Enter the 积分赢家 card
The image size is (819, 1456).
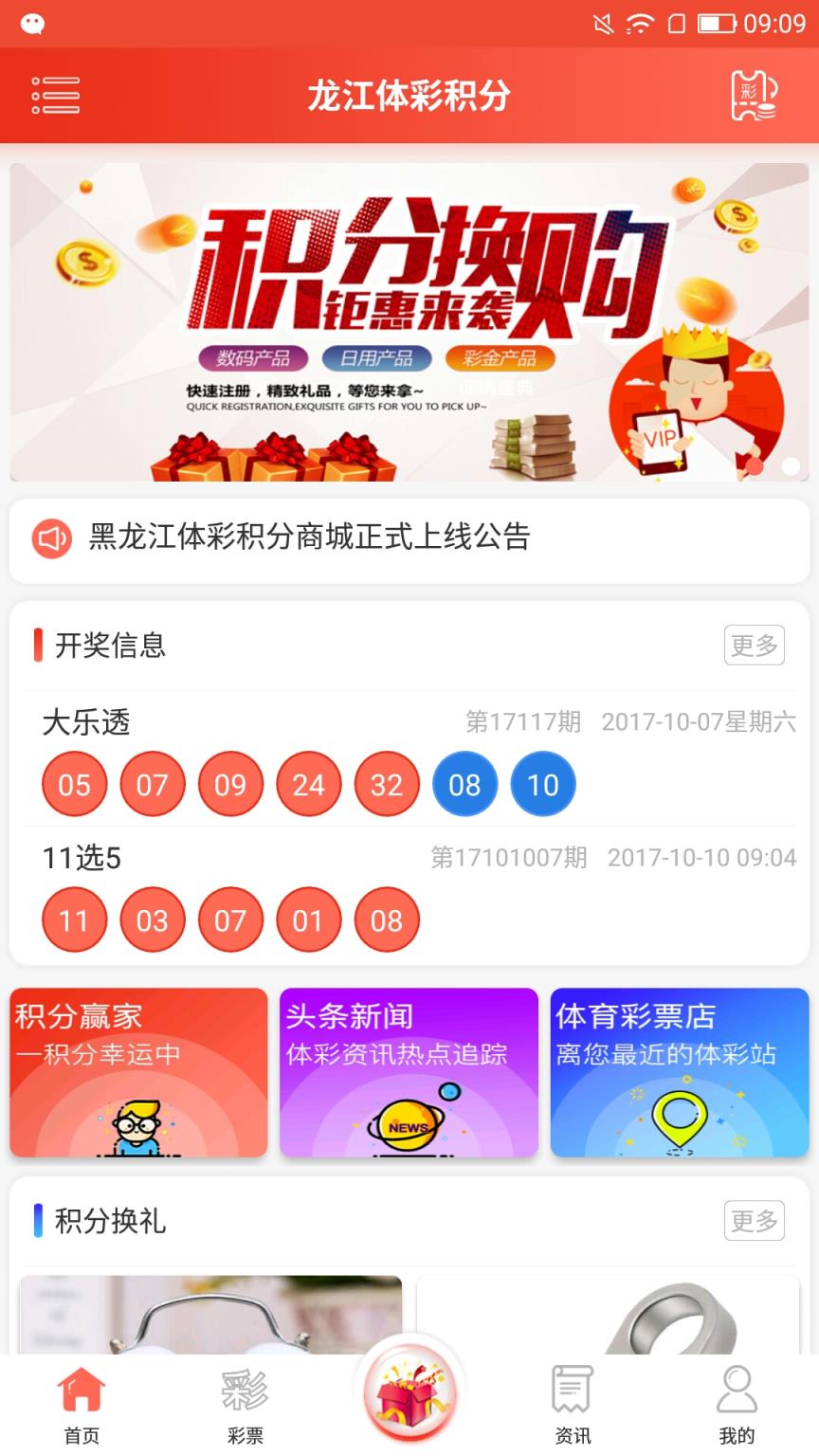pos(137,1073)
